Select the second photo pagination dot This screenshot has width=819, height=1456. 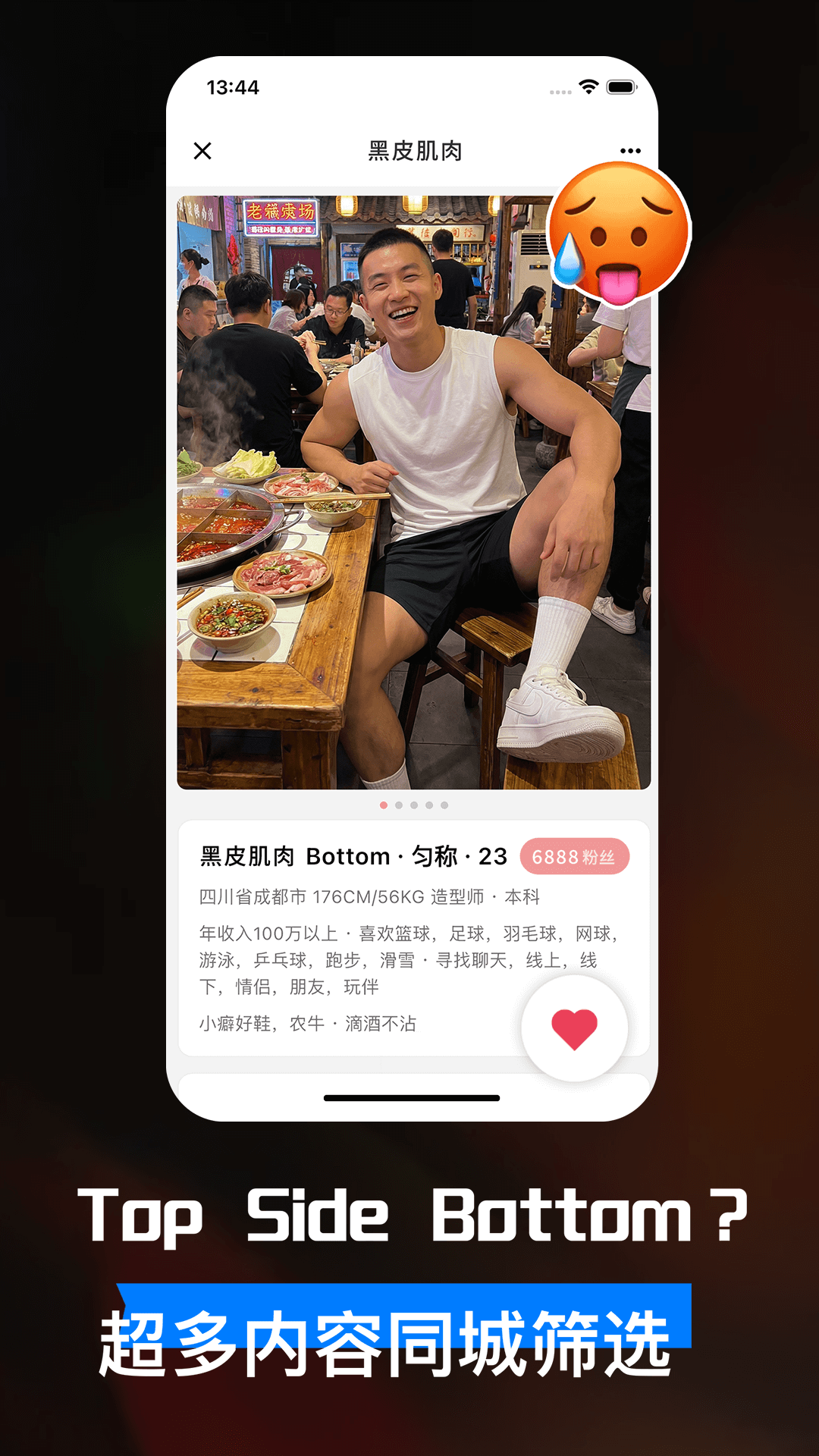point(400,806)
